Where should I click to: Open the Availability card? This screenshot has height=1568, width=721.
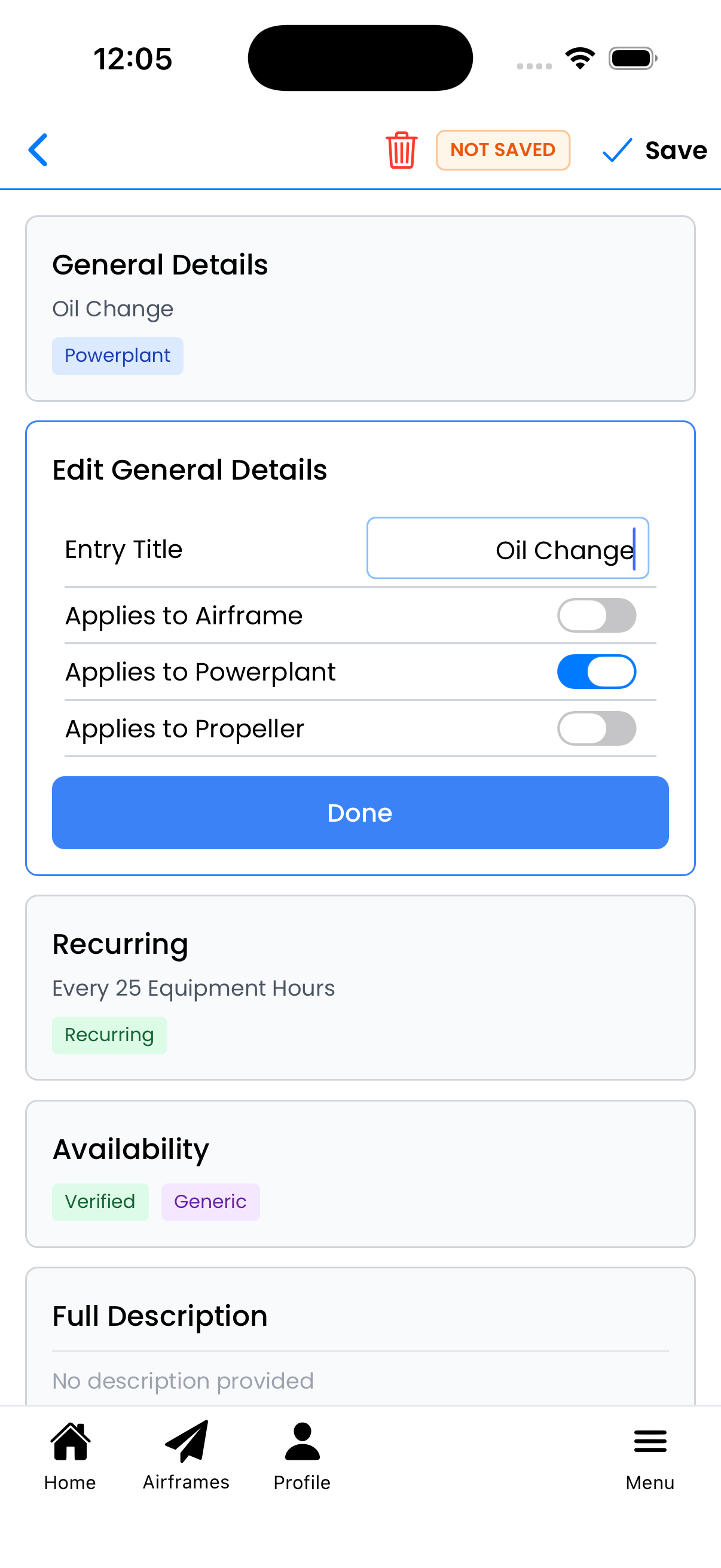(360, 1173)
